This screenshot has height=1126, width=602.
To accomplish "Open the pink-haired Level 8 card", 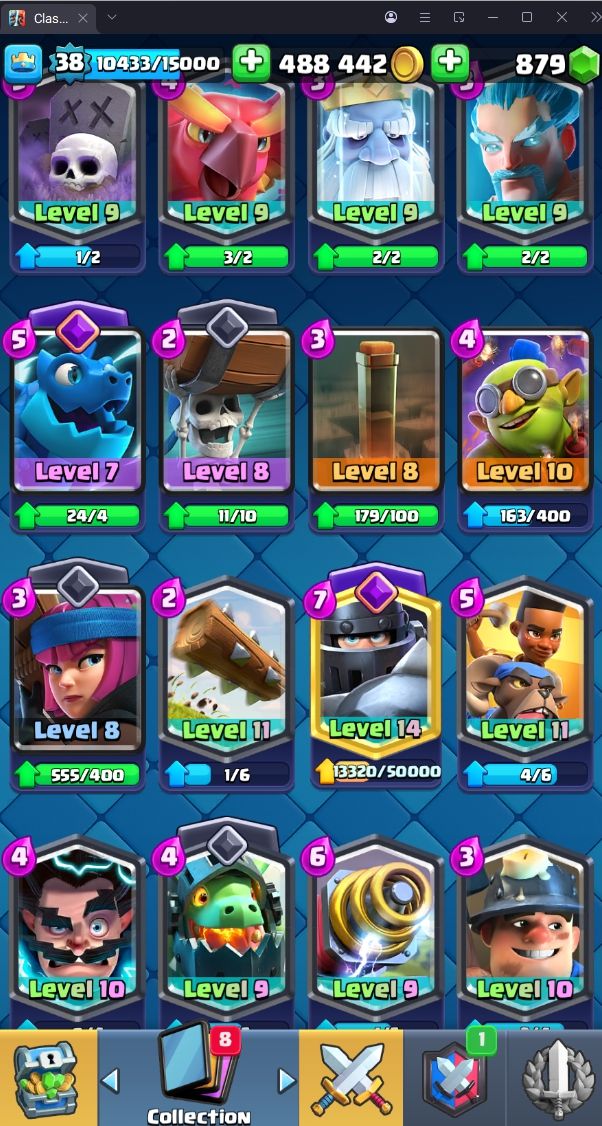I will coord(77,668).
